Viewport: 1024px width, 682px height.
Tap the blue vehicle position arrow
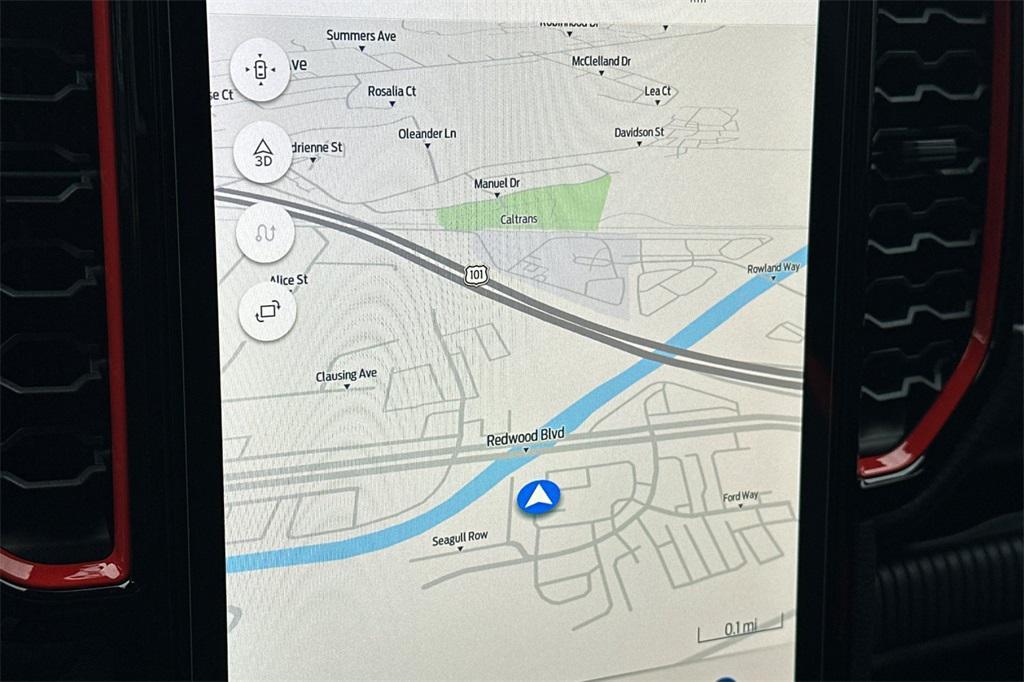tap(539, 496)
